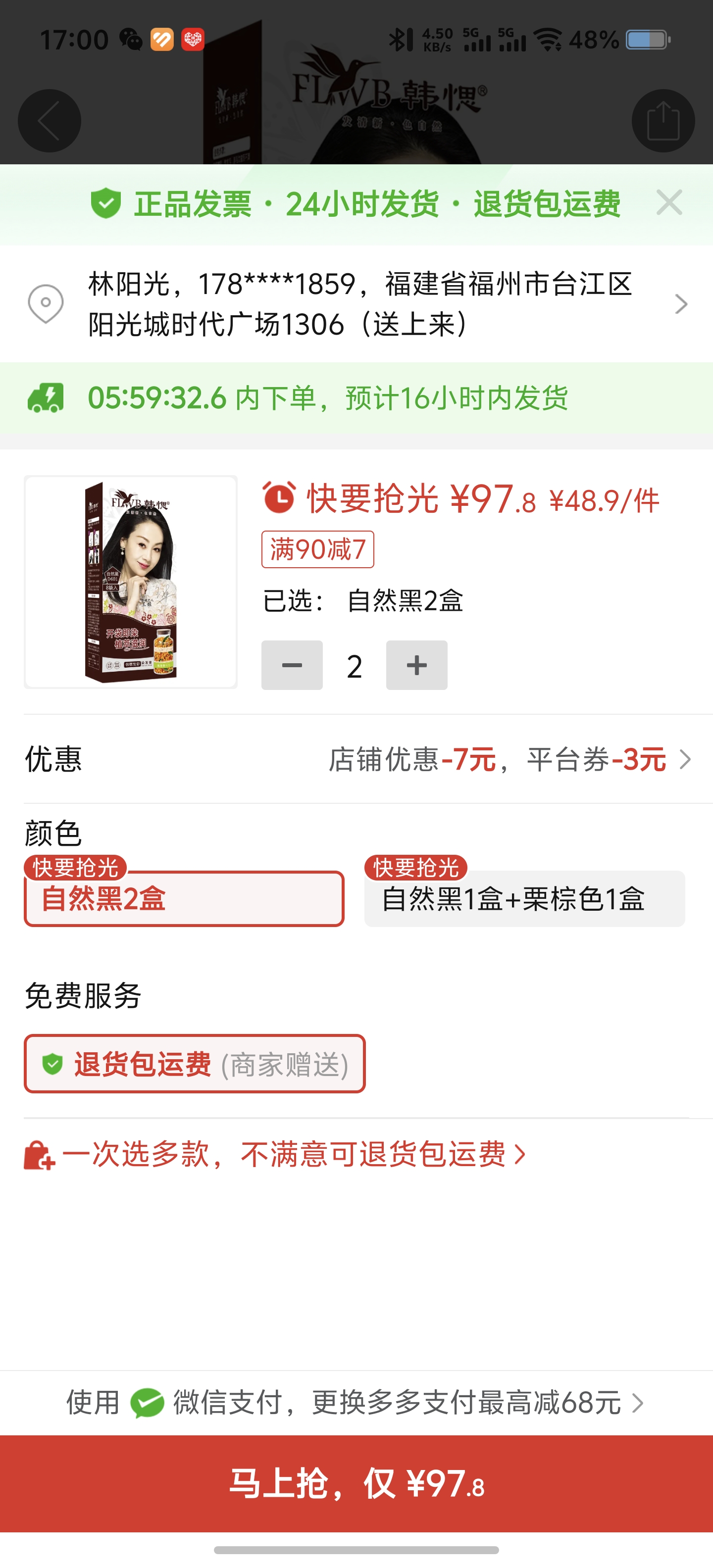This screenshot has width=713, height=1568.
Task: View the 满90减7 coupon tag
Action: pos(317,550)
